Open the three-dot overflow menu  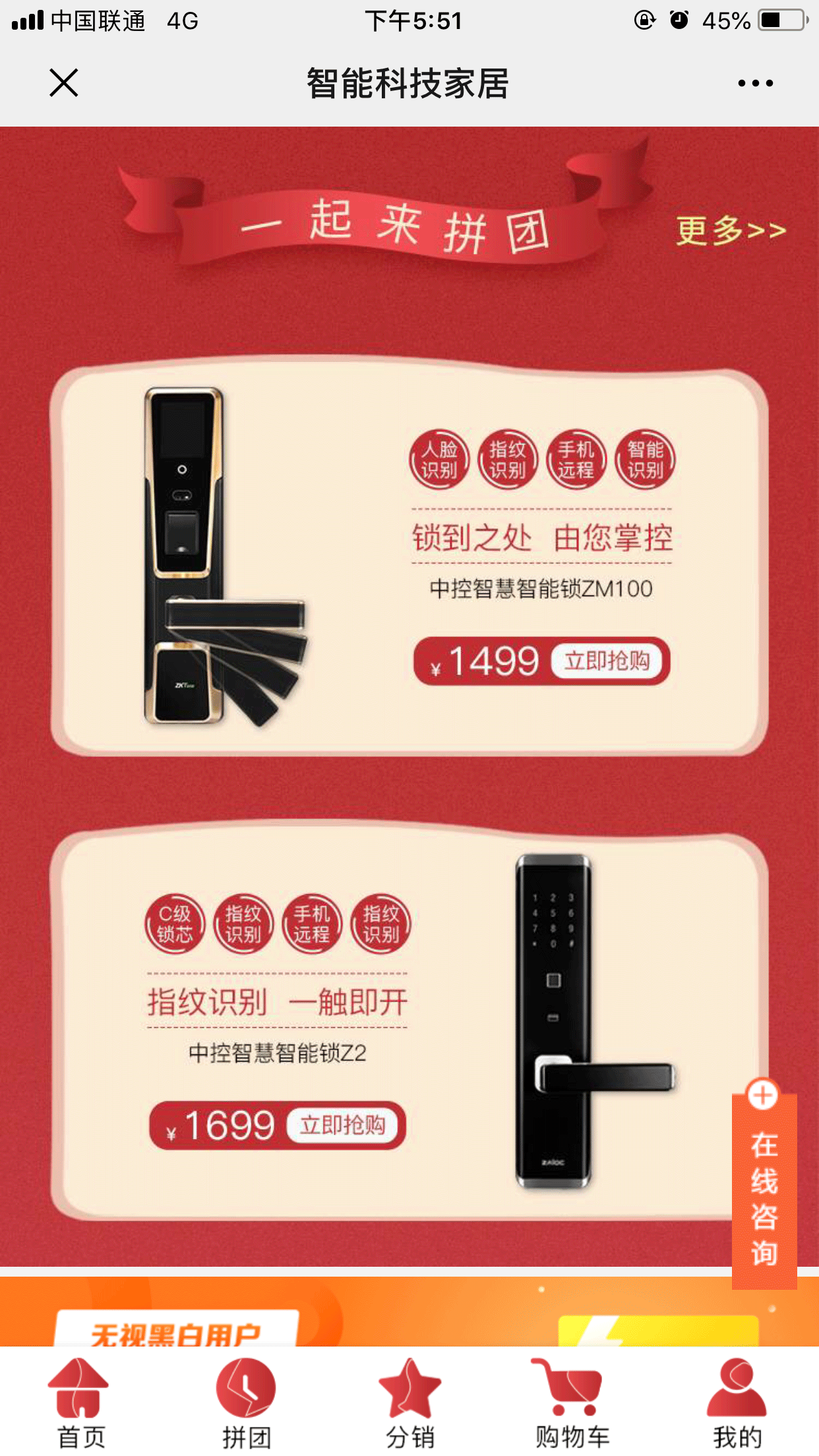point(755,83)
